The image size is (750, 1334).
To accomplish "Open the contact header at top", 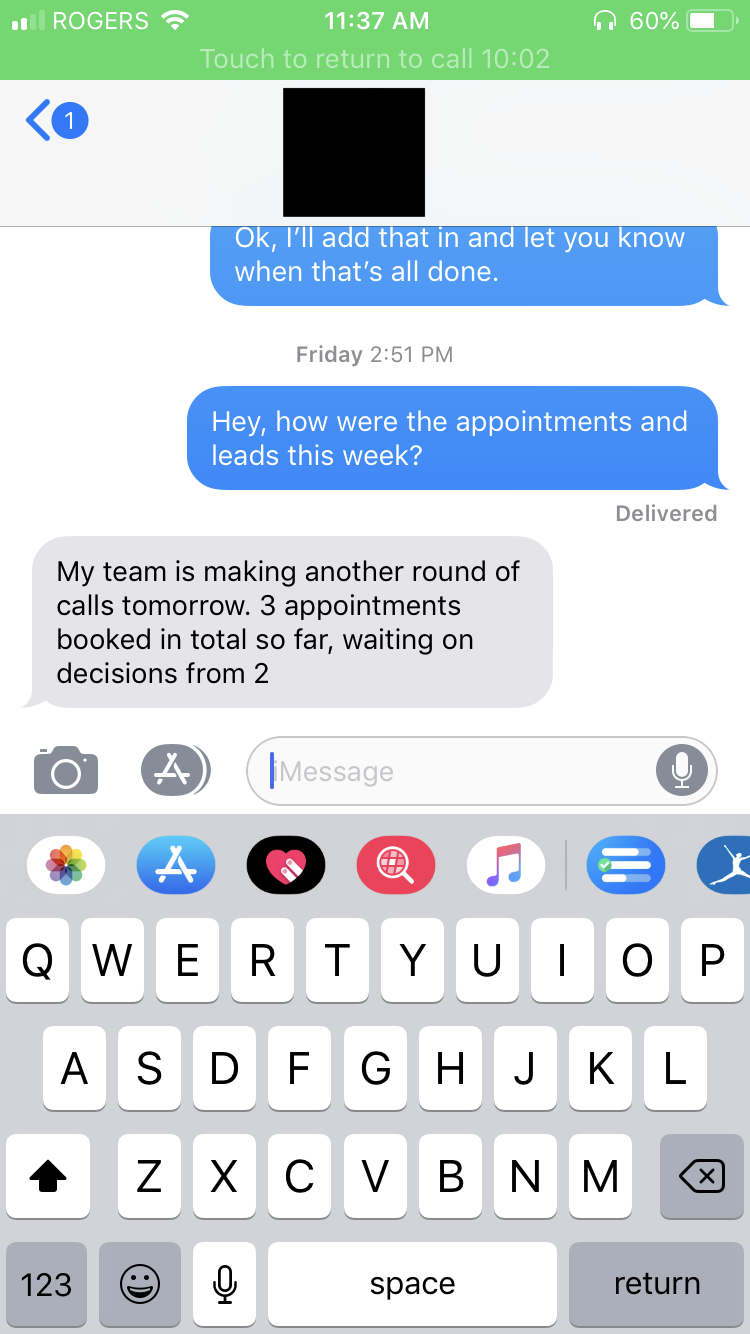I will tap(354, 152).
